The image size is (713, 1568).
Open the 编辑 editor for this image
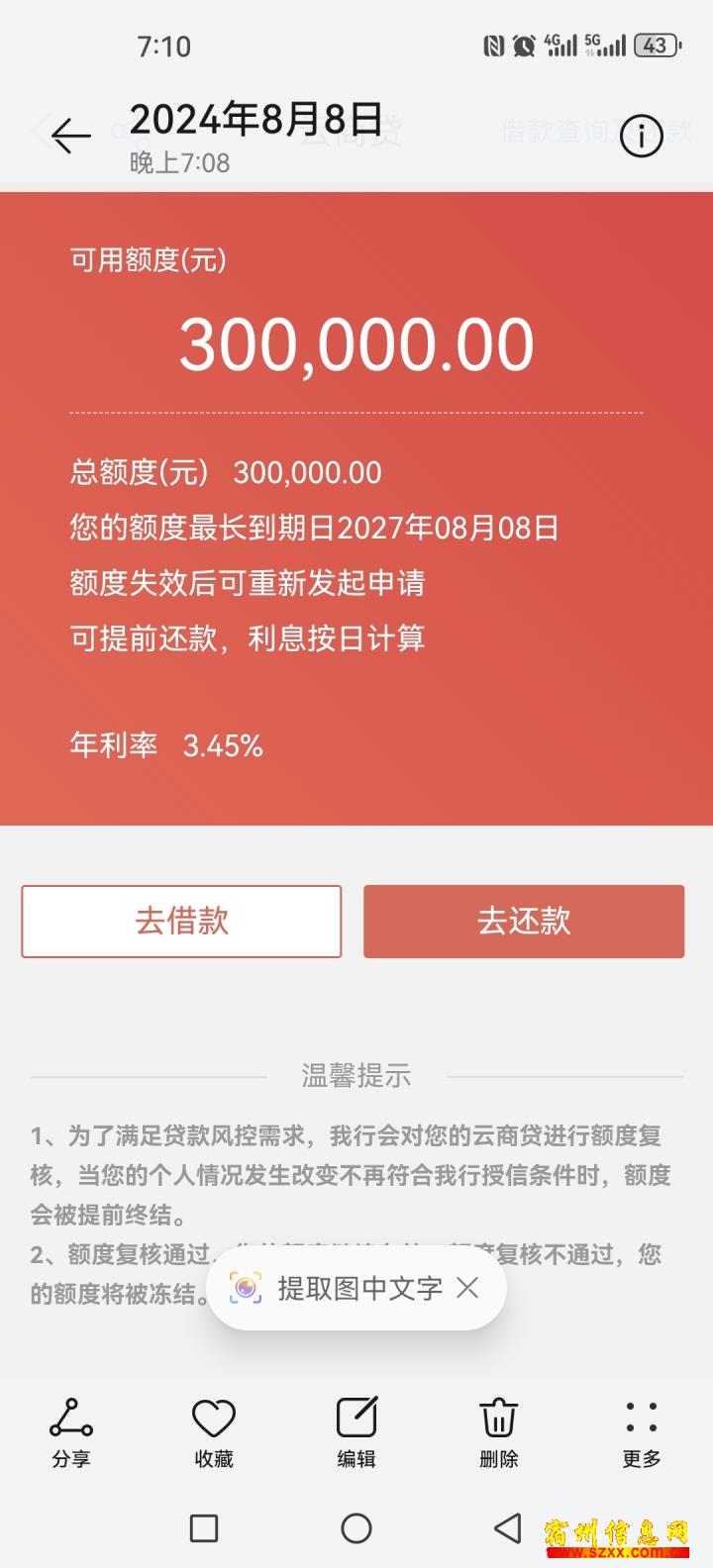[356, 1431]
